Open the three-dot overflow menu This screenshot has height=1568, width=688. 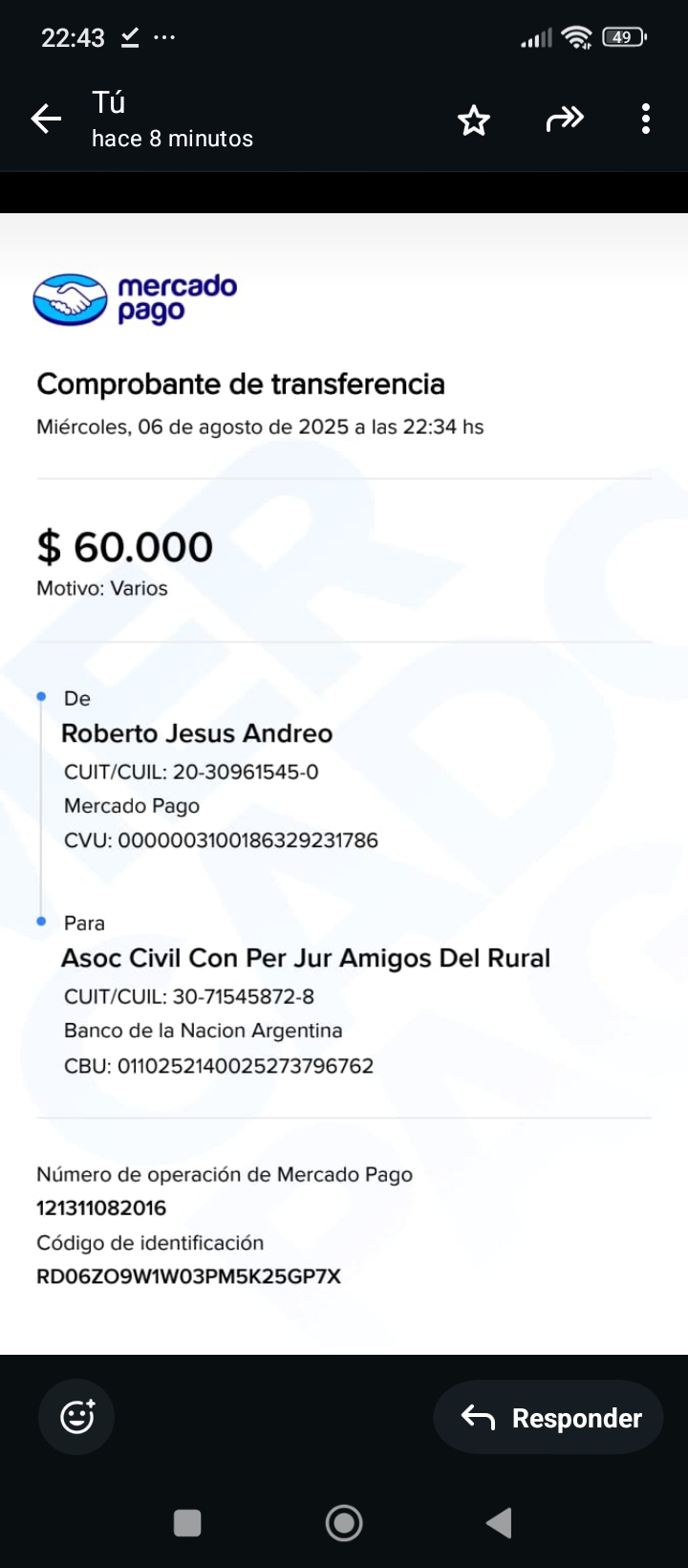[x=646, y=120]
